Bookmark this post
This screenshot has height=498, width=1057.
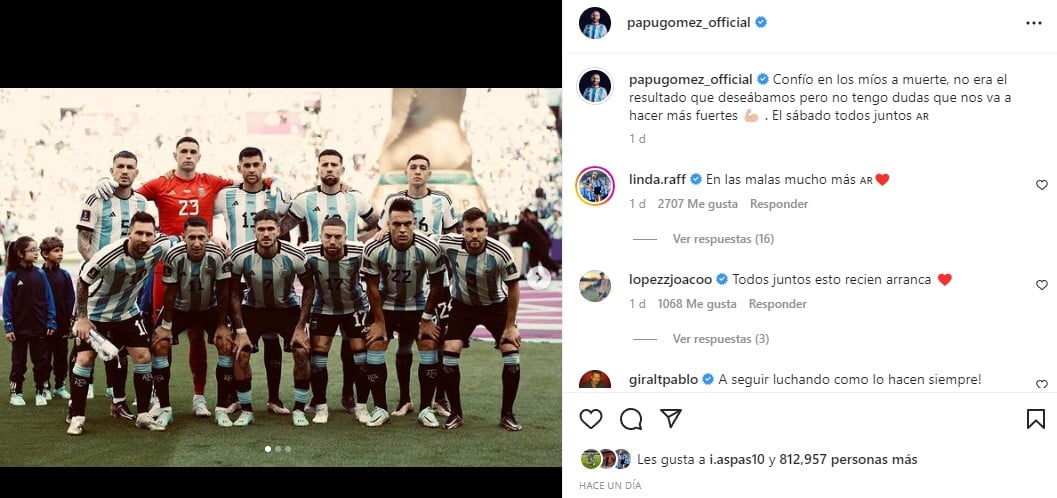click(1036, 419)
